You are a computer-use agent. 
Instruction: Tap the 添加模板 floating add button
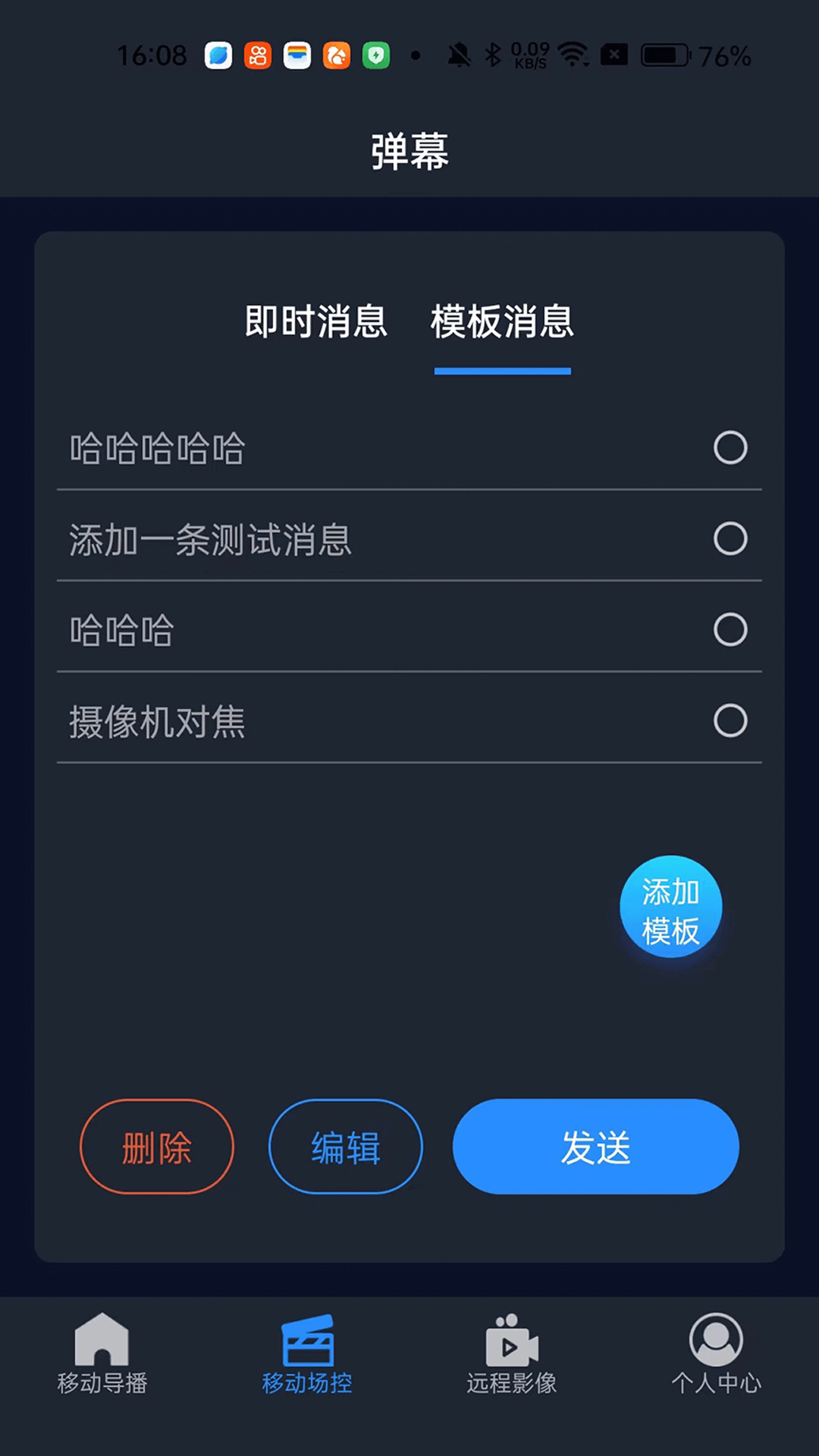670,907
